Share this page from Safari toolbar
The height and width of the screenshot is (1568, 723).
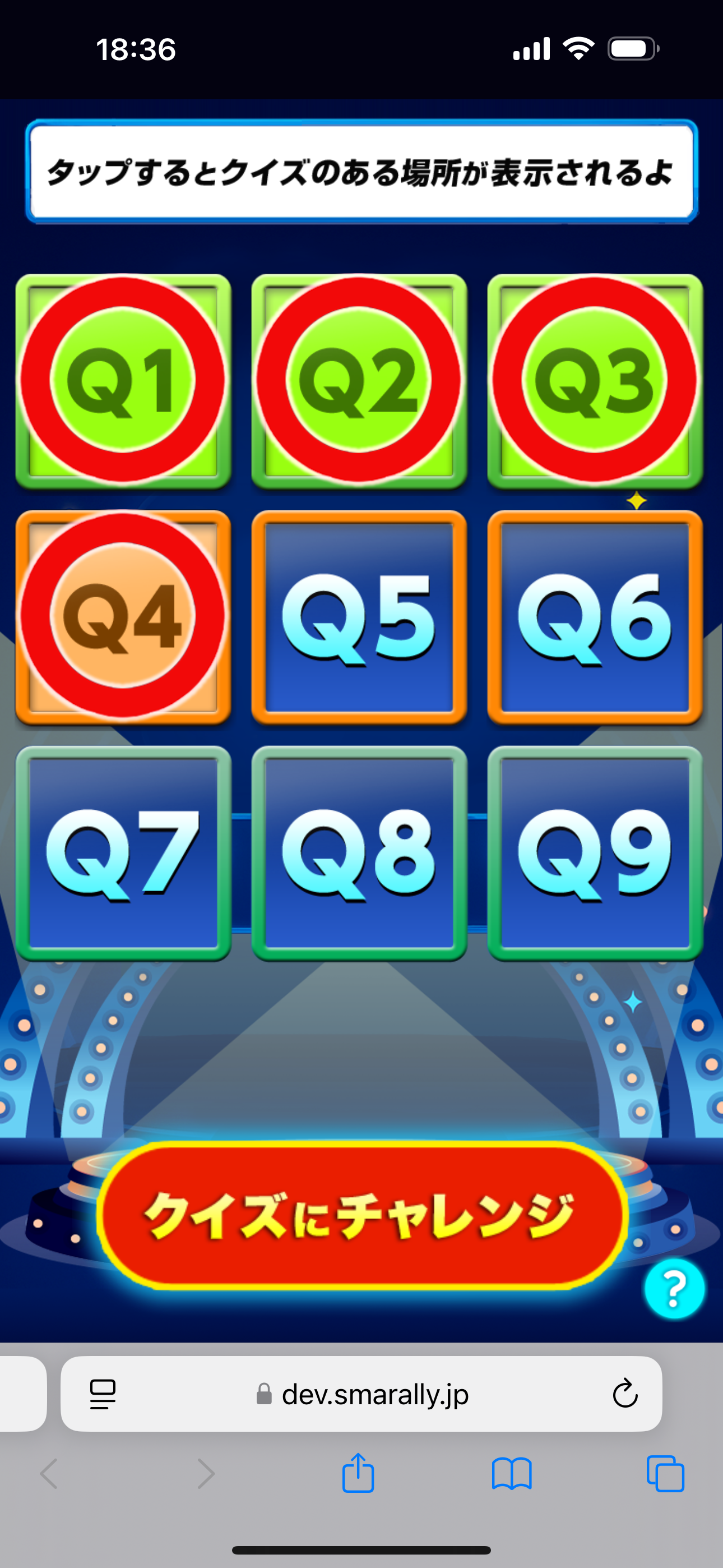click(x=358, y=1474)
